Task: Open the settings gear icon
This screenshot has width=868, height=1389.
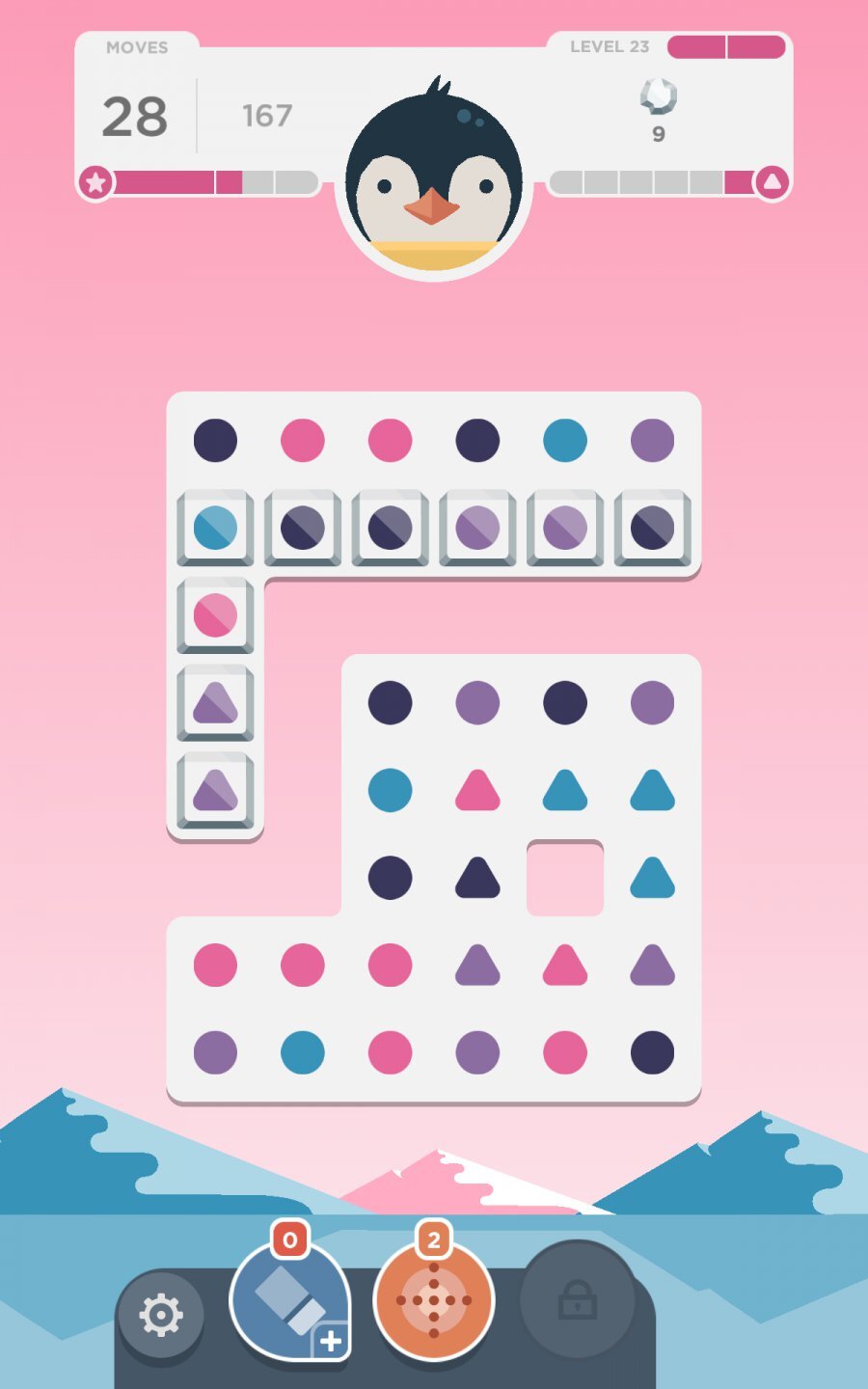Action: (x=162, y=1314)
